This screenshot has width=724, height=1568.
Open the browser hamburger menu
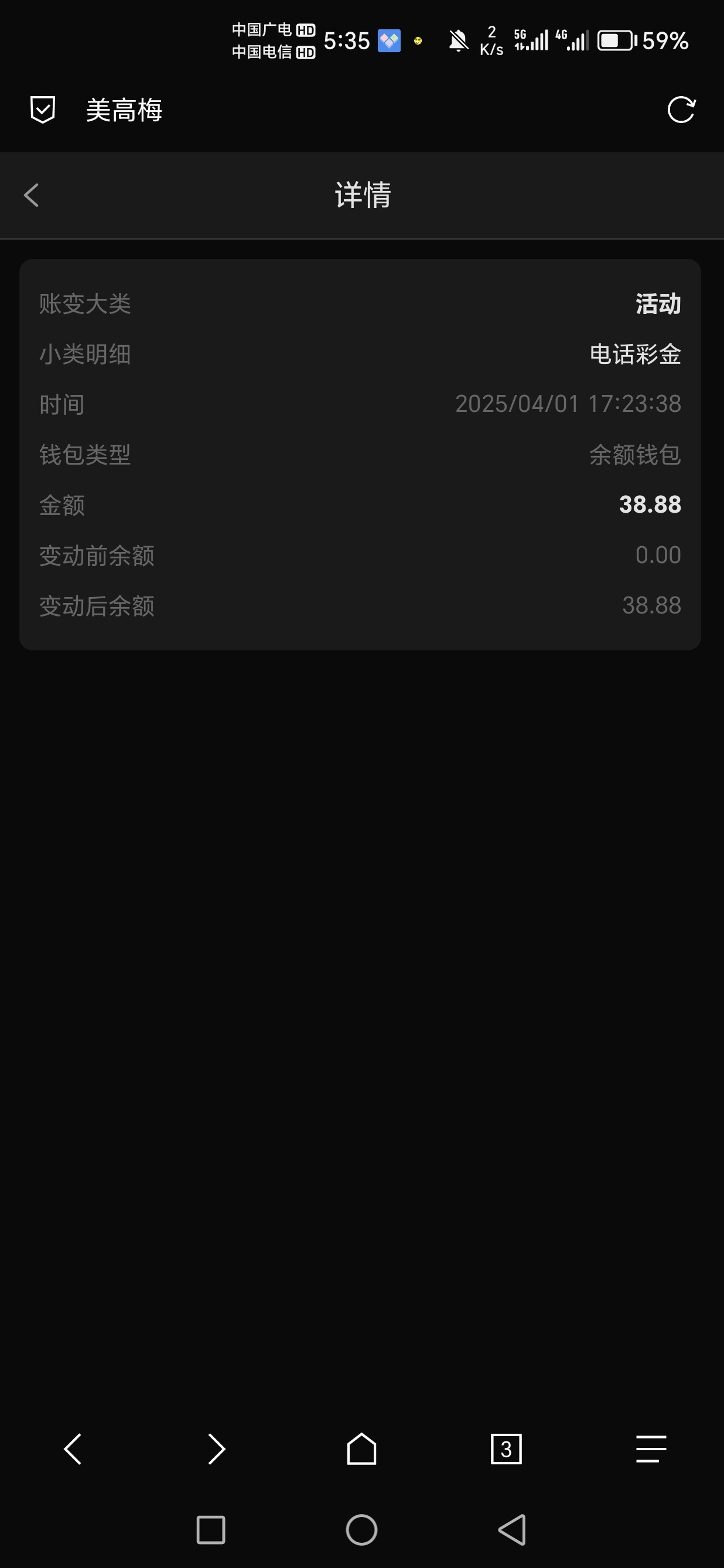651,1448
